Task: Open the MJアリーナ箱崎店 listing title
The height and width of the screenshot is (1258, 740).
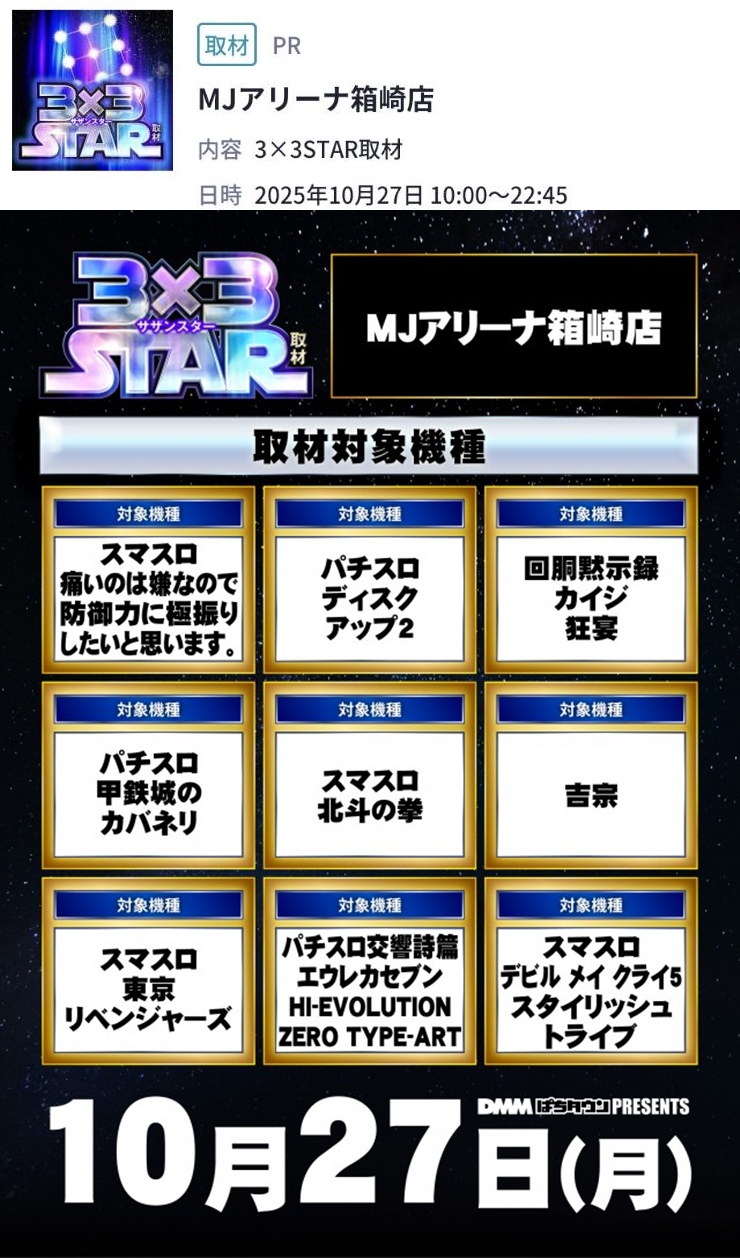Action: coord(315,100)
